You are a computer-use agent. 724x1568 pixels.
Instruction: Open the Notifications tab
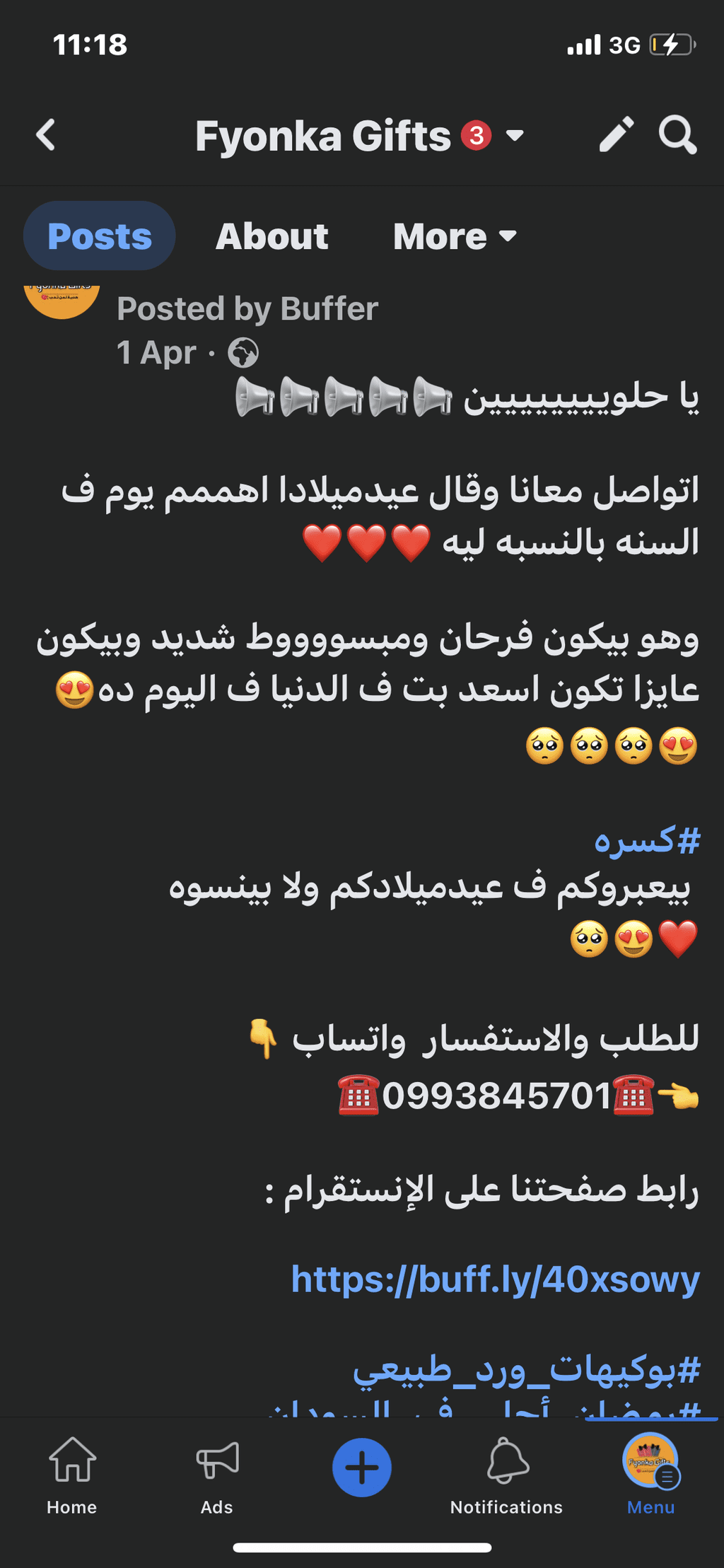tap(507, 1476)
